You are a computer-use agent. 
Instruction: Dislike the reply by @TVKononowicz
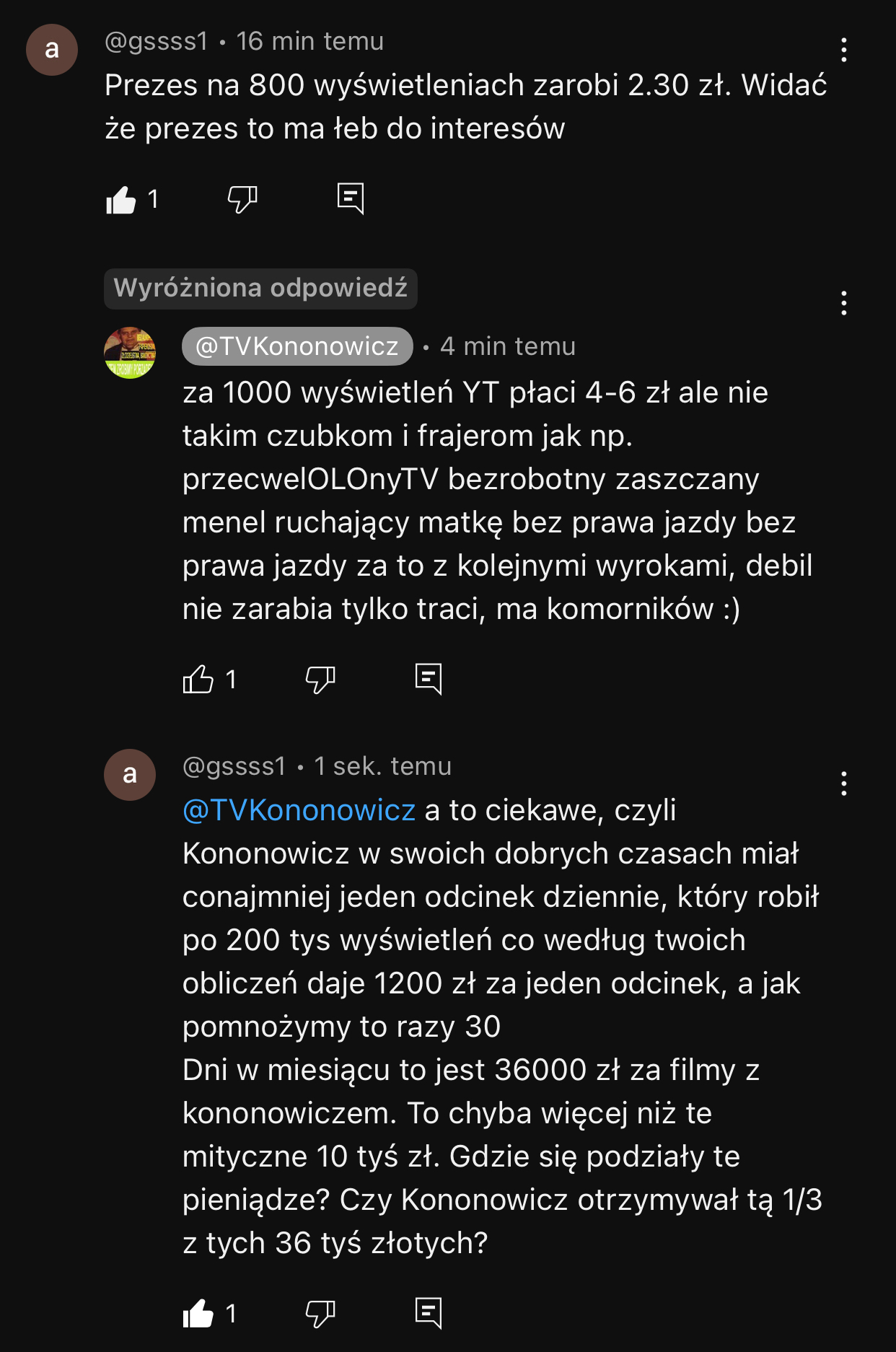pyautogui.click(x=320, y=680)
